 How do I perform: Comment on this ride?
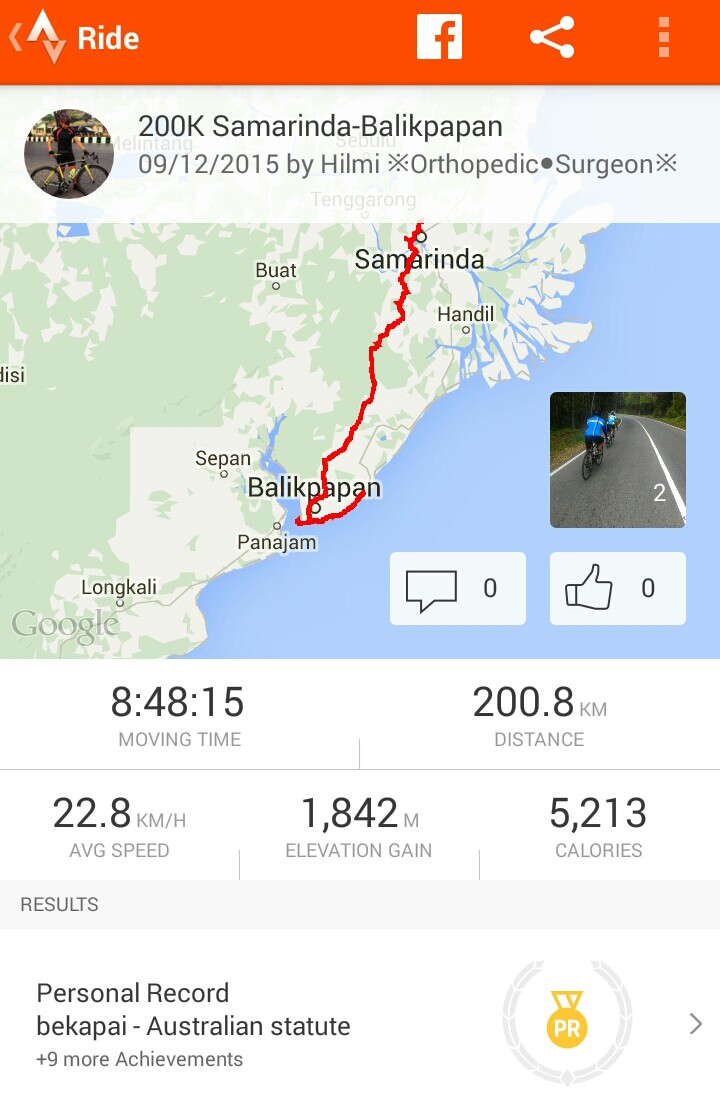[457, 588]
